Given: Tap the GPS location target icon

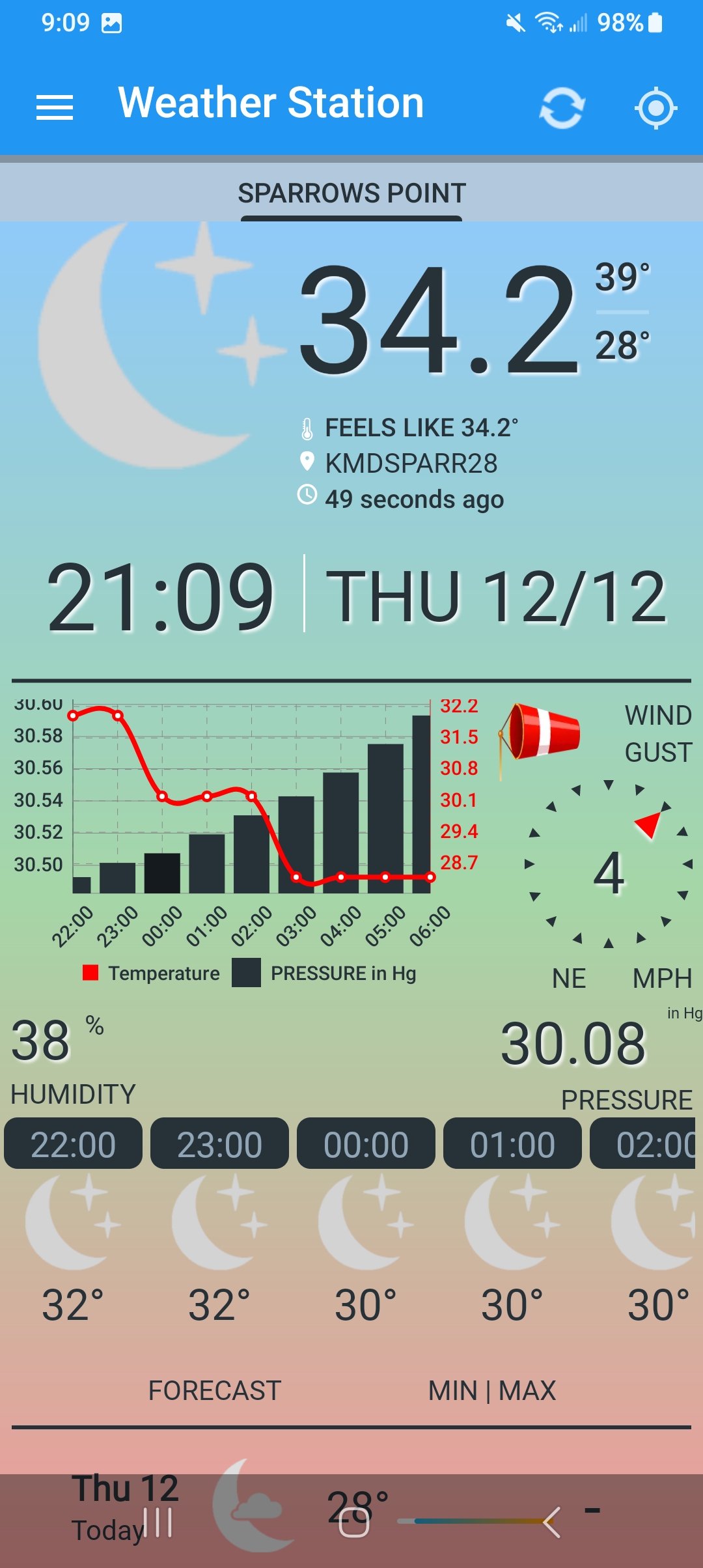Looking at the screenshot, I should 655,107.
